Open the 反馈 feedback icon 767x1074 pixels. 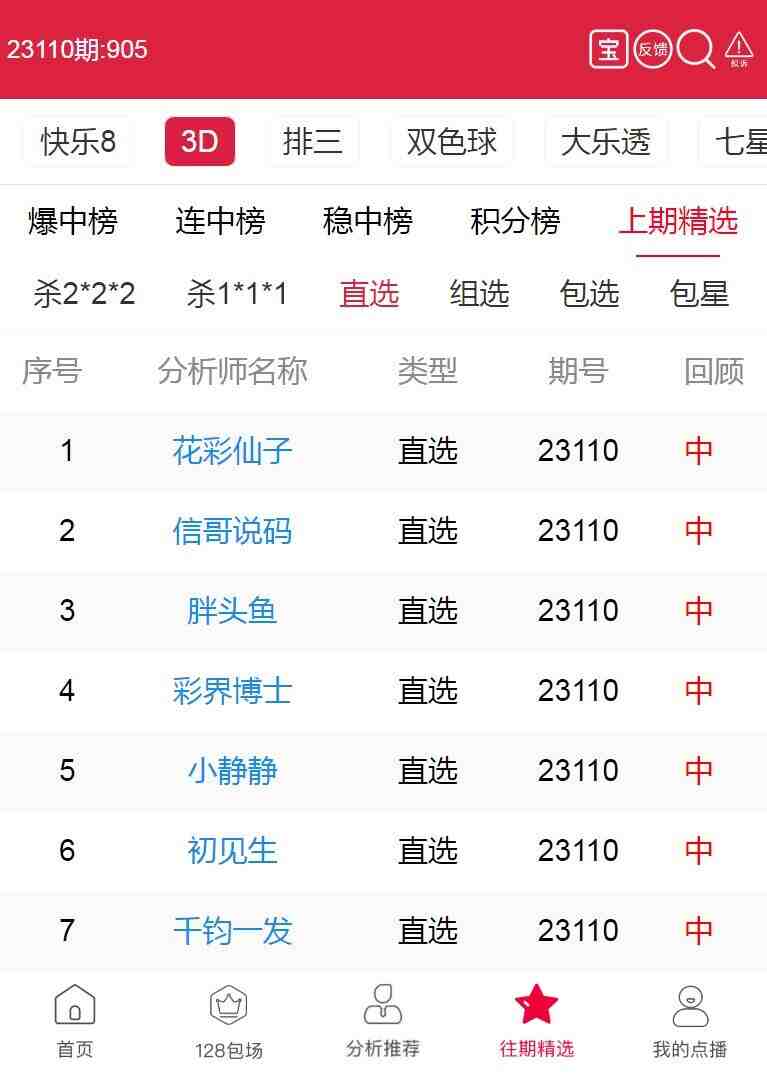[x=652, y=49]
